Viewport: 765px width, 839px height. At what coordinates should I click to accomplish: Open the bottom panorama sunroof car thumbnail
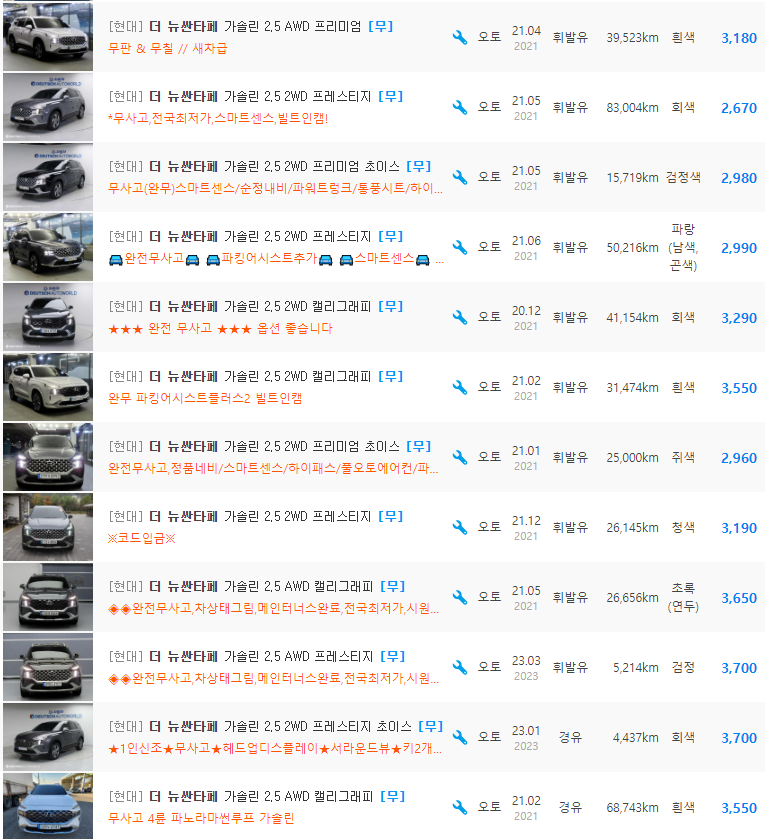tap(48, 806)
